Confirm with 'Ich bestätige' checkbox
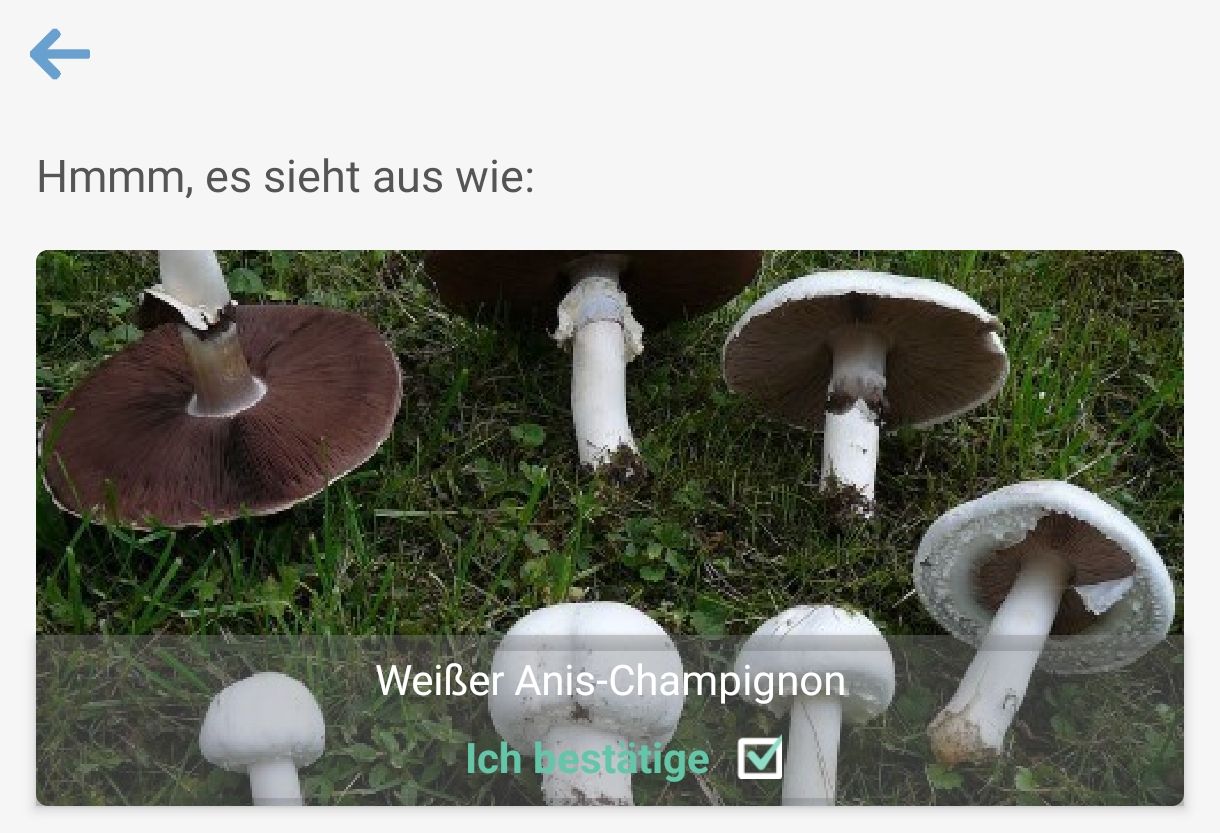This screenshot has height=833, width=1220. [760, 758]
